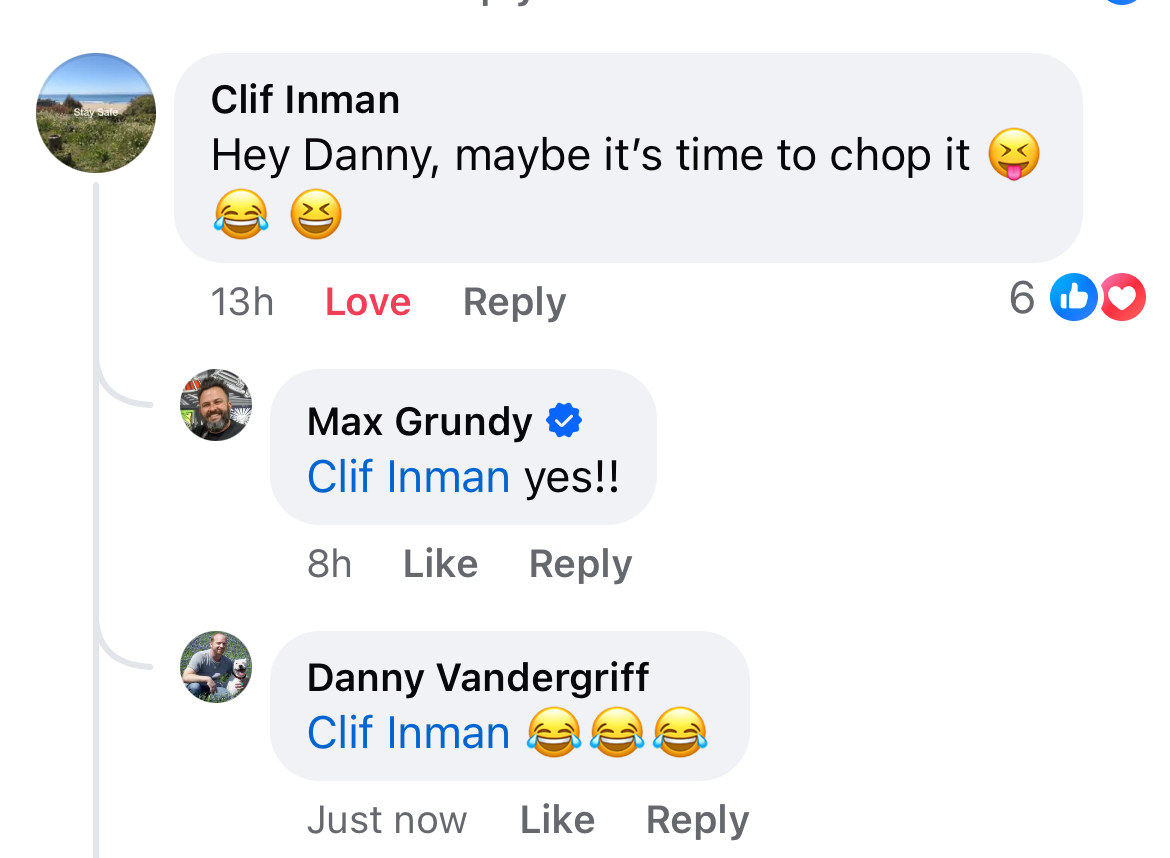
Task: Open Max Grundy's profile by name
Action: coord(419,422)
